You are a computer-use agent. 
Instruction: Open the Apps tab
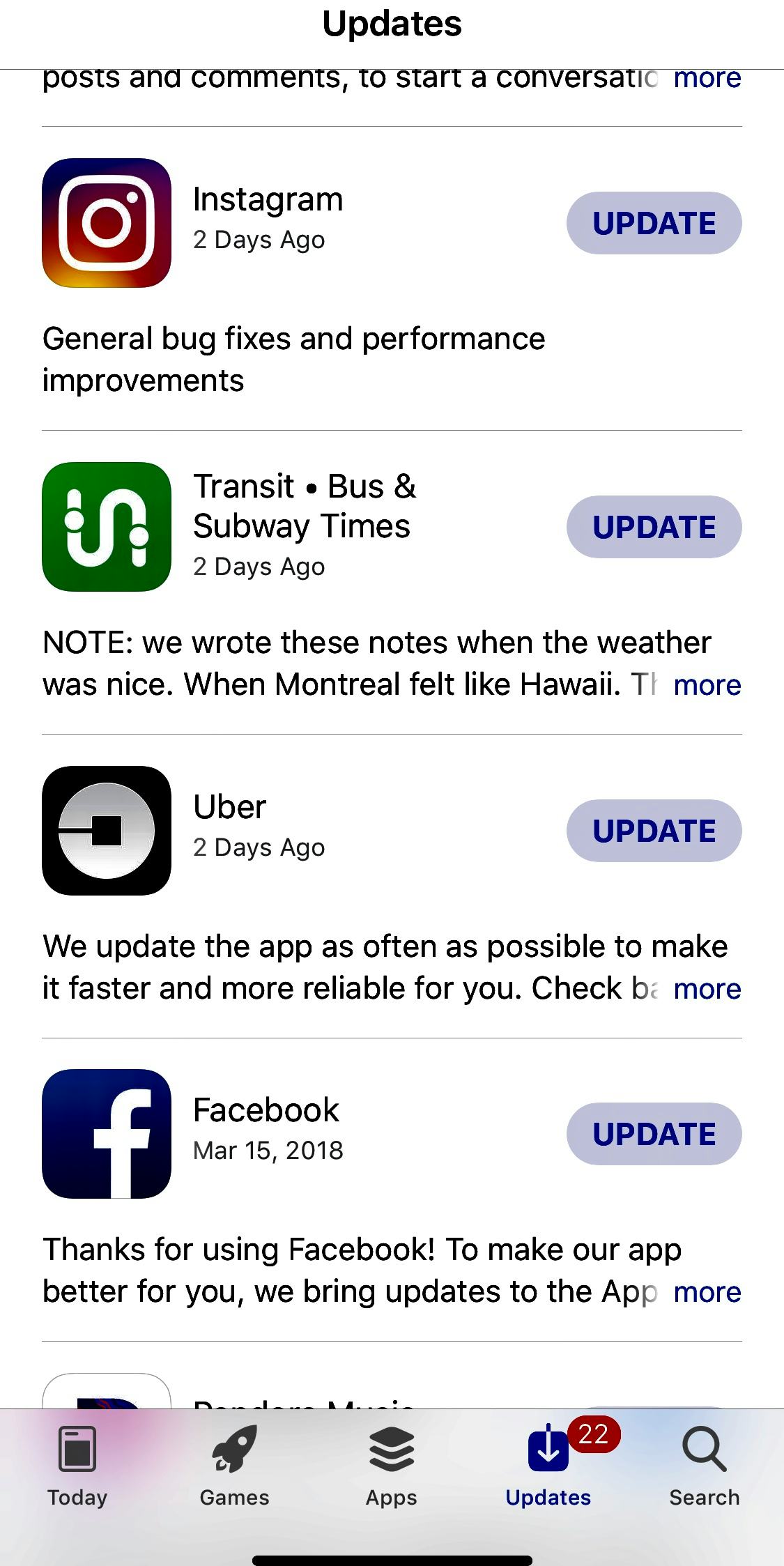[x=392, y=1466]
